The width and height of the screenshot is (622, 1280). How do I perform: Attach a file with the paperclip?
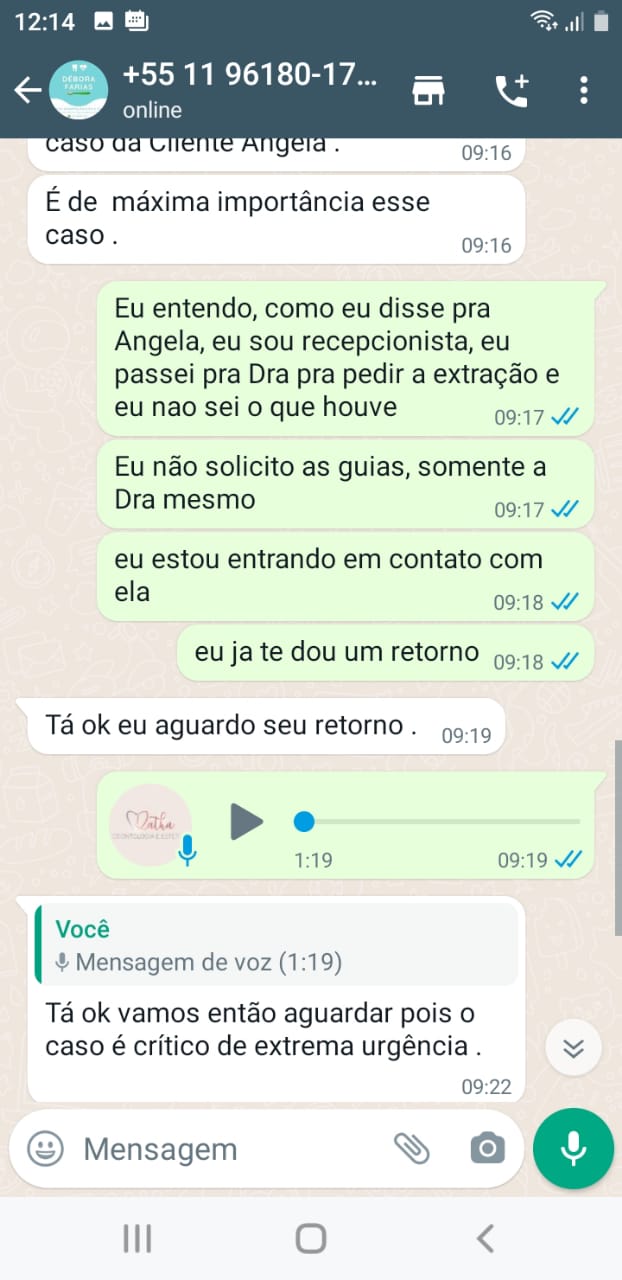coord(411,1149)
